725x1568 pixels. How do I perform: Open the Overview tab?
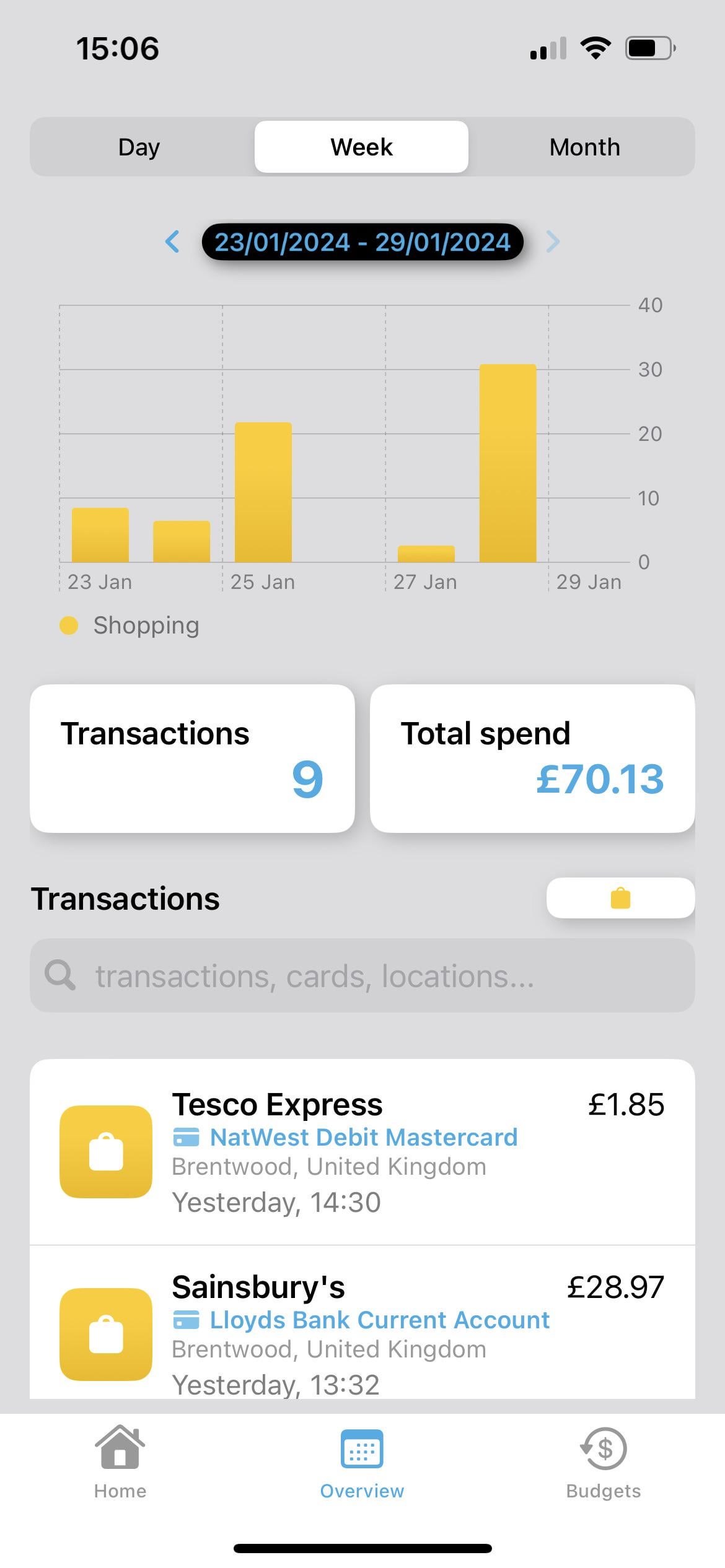(362, 1463)
